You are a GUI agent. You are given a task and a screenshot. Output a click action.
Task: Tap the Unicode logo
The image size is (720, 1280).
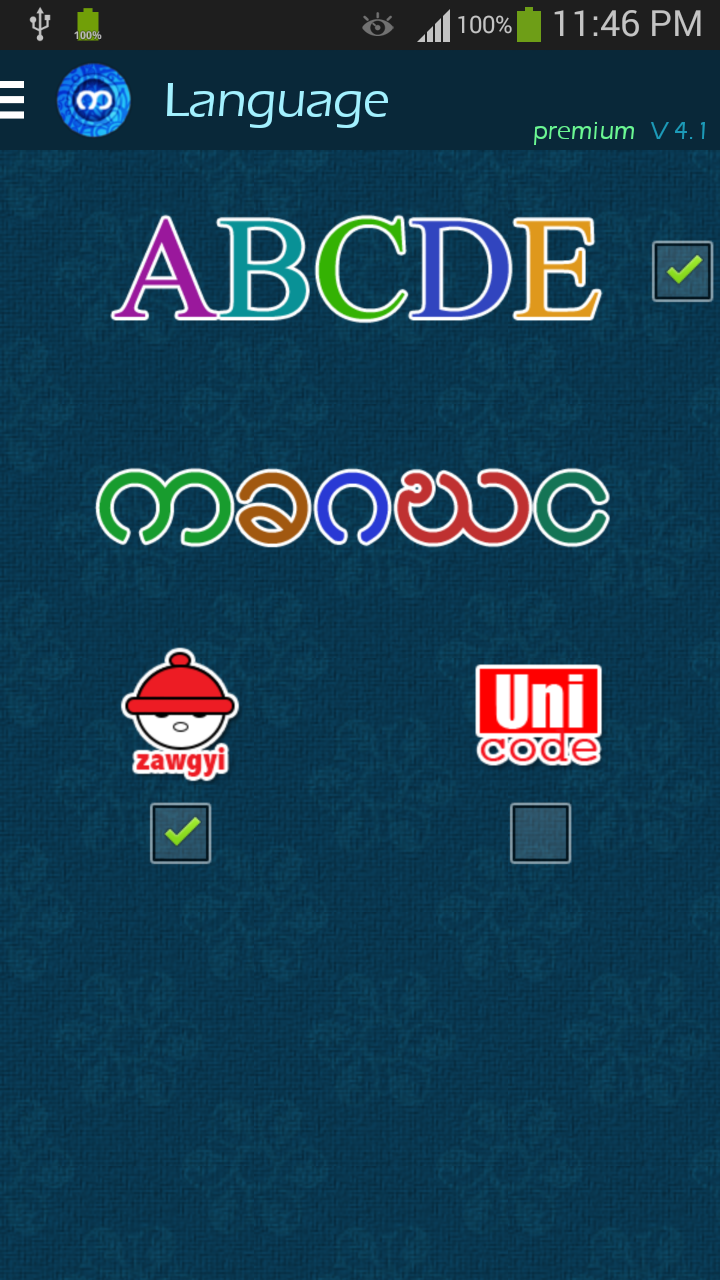coord(539,715)
